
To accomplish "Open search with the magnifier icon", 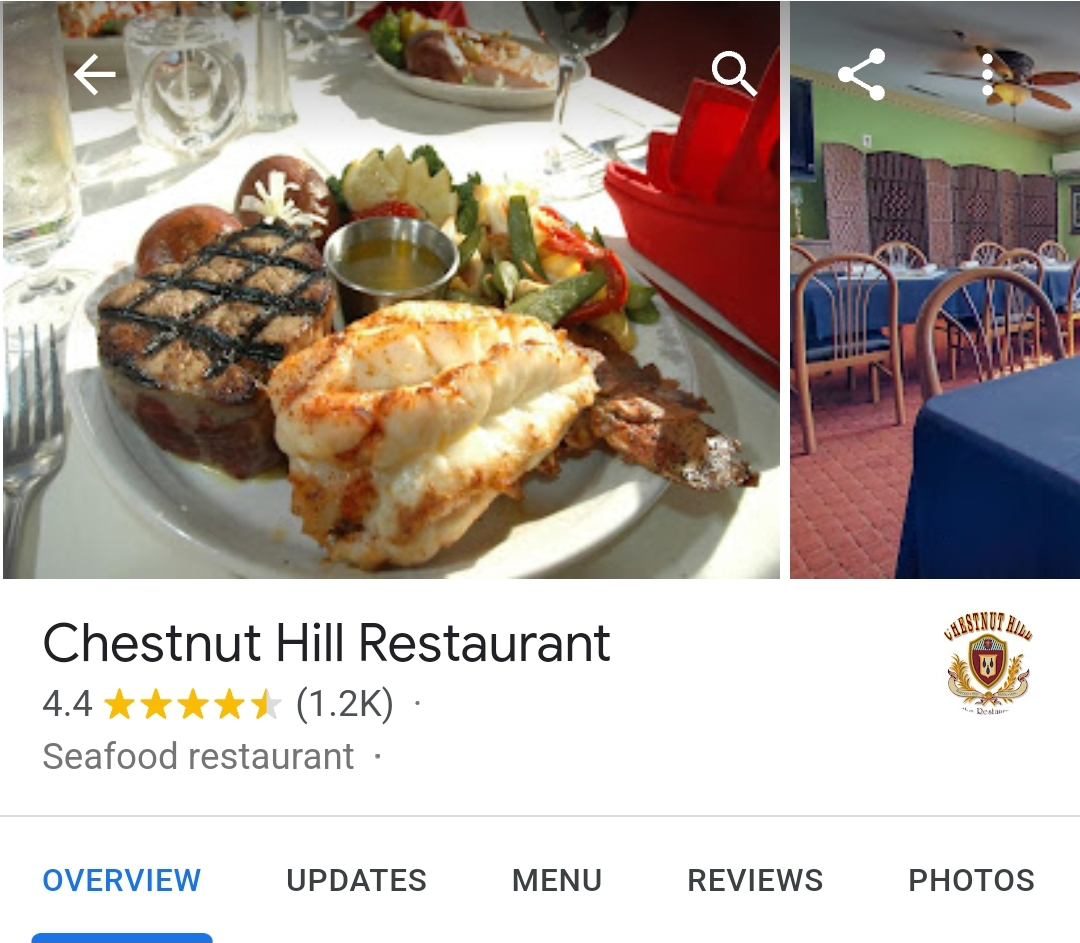I will tap(733, 74).
